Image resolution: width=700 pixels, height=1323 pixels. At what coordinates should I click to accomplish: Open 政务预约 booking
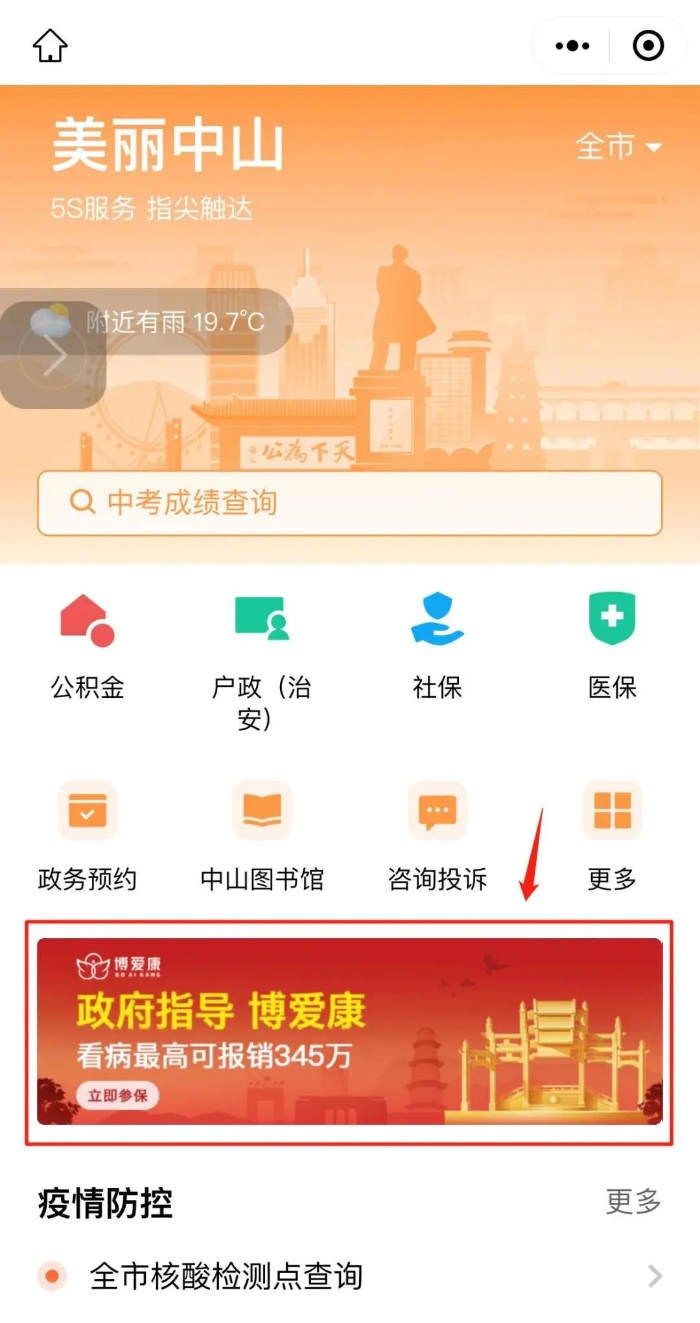(87, 835)
